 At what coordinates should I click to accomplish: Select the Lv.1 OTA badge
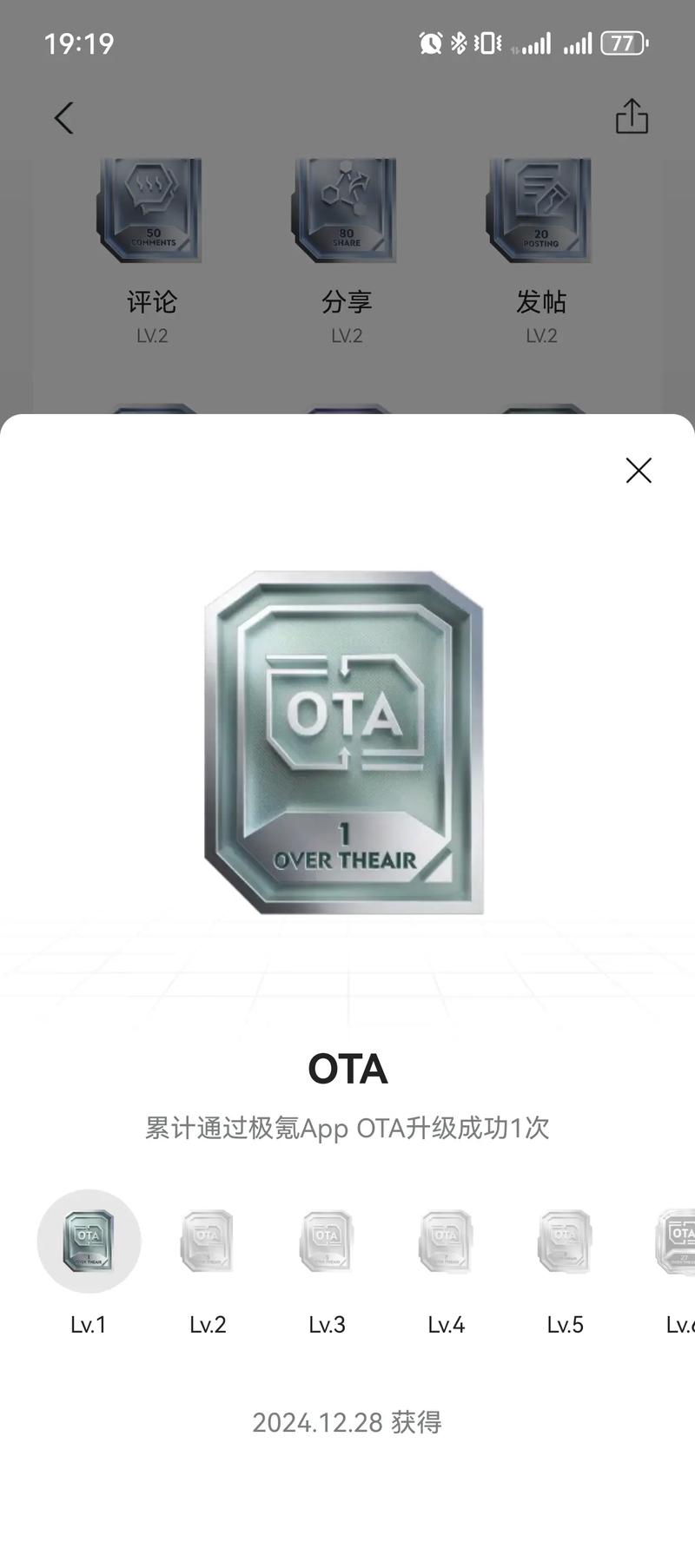(x=89, y=1242)
